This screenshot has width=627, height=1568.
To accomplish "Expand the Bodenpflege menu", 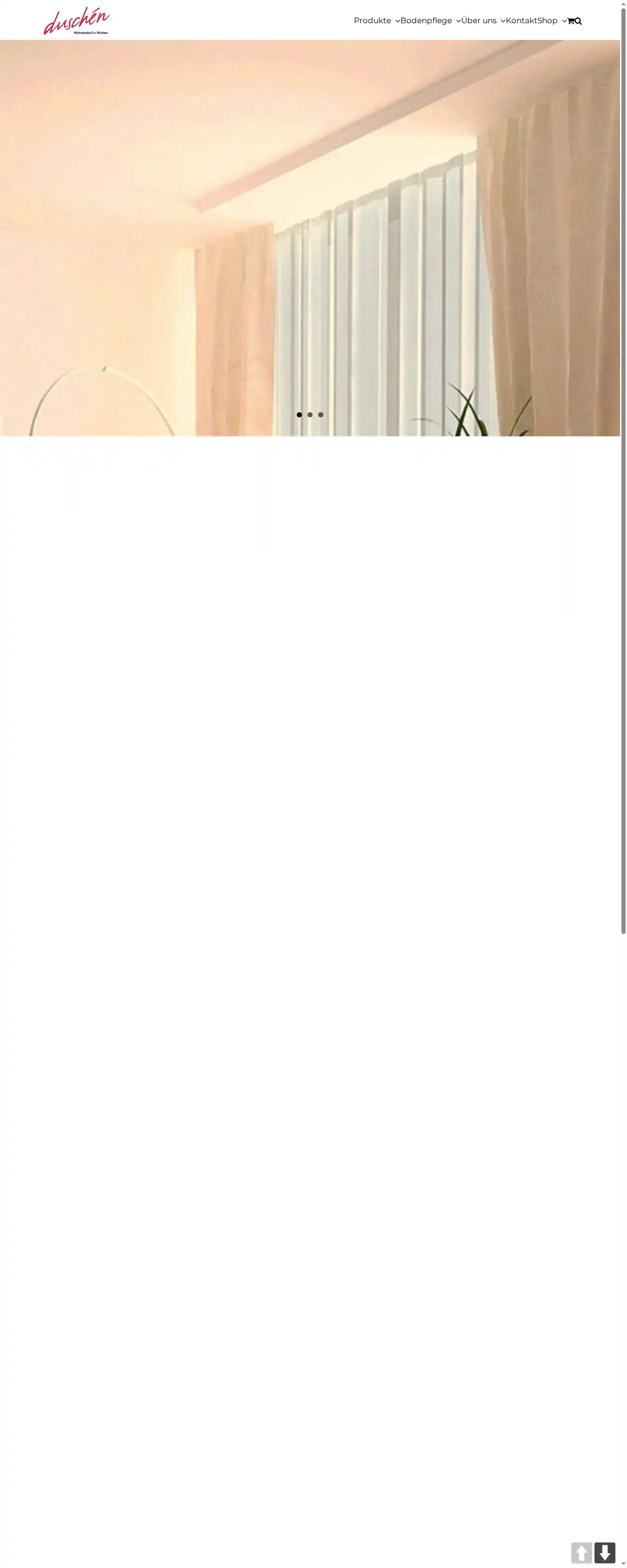I will (430, 21).
